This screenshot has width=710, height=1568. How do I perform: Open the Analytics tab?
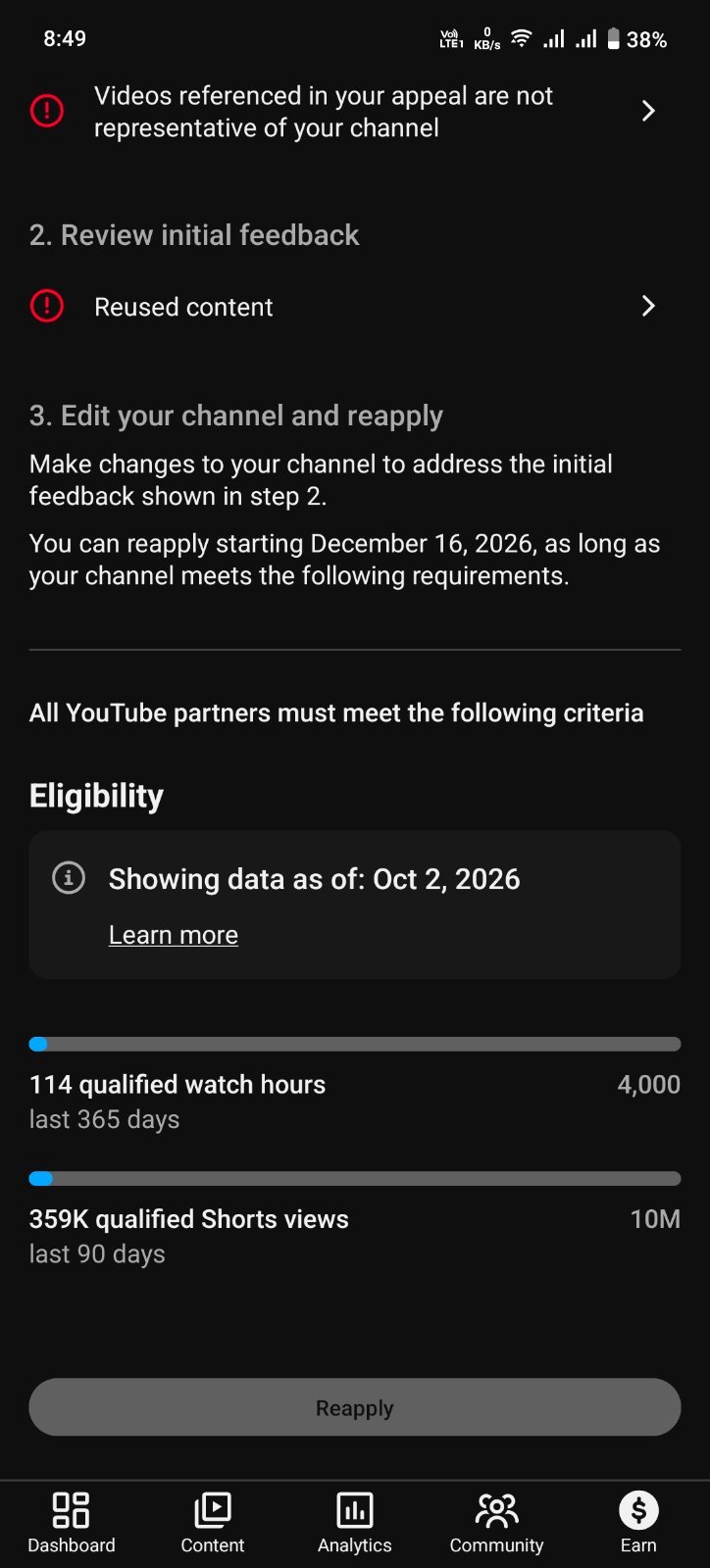point(355,1523)
